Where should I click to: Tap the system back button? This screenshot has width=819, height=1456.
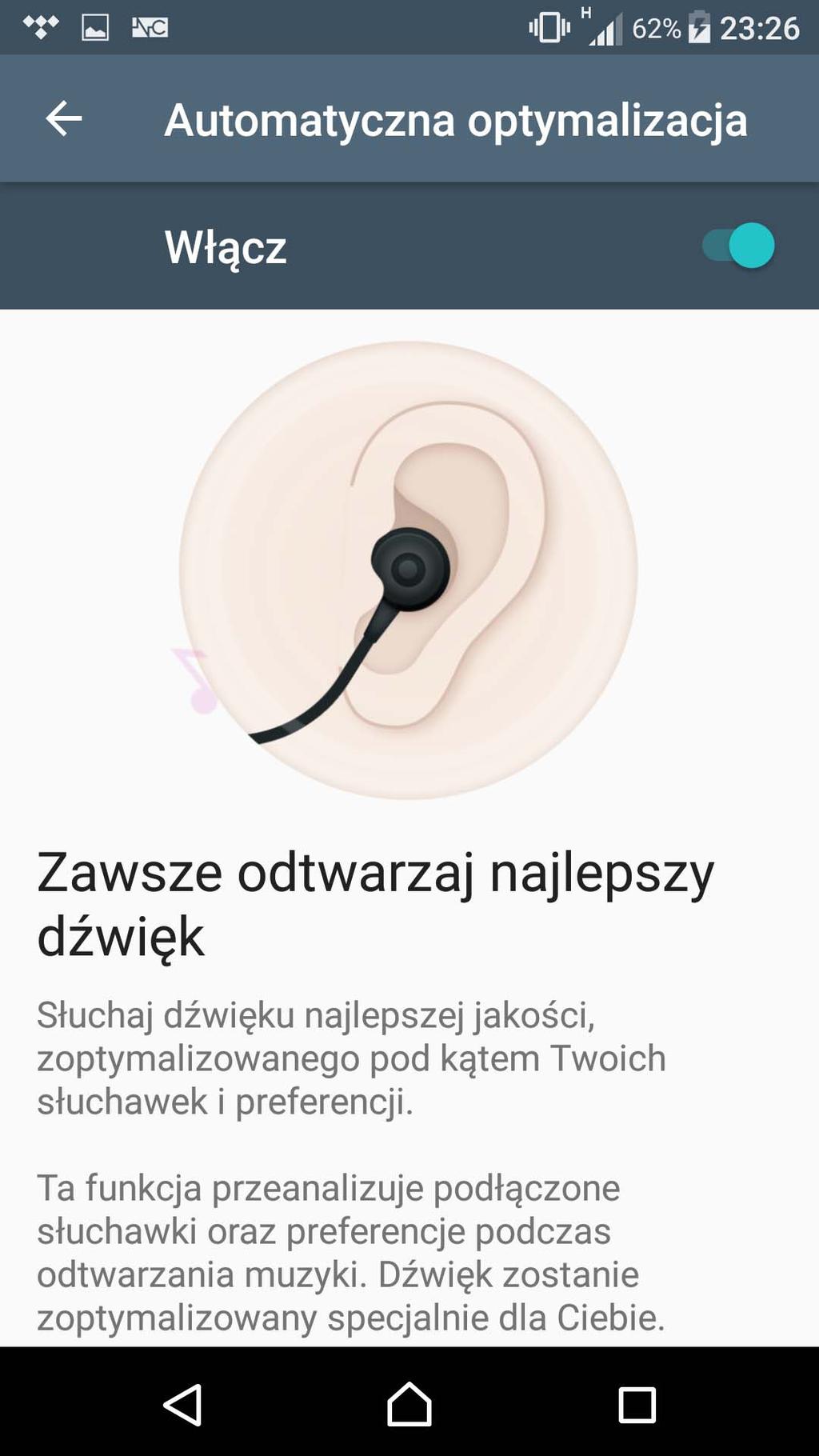point(183,1404)
